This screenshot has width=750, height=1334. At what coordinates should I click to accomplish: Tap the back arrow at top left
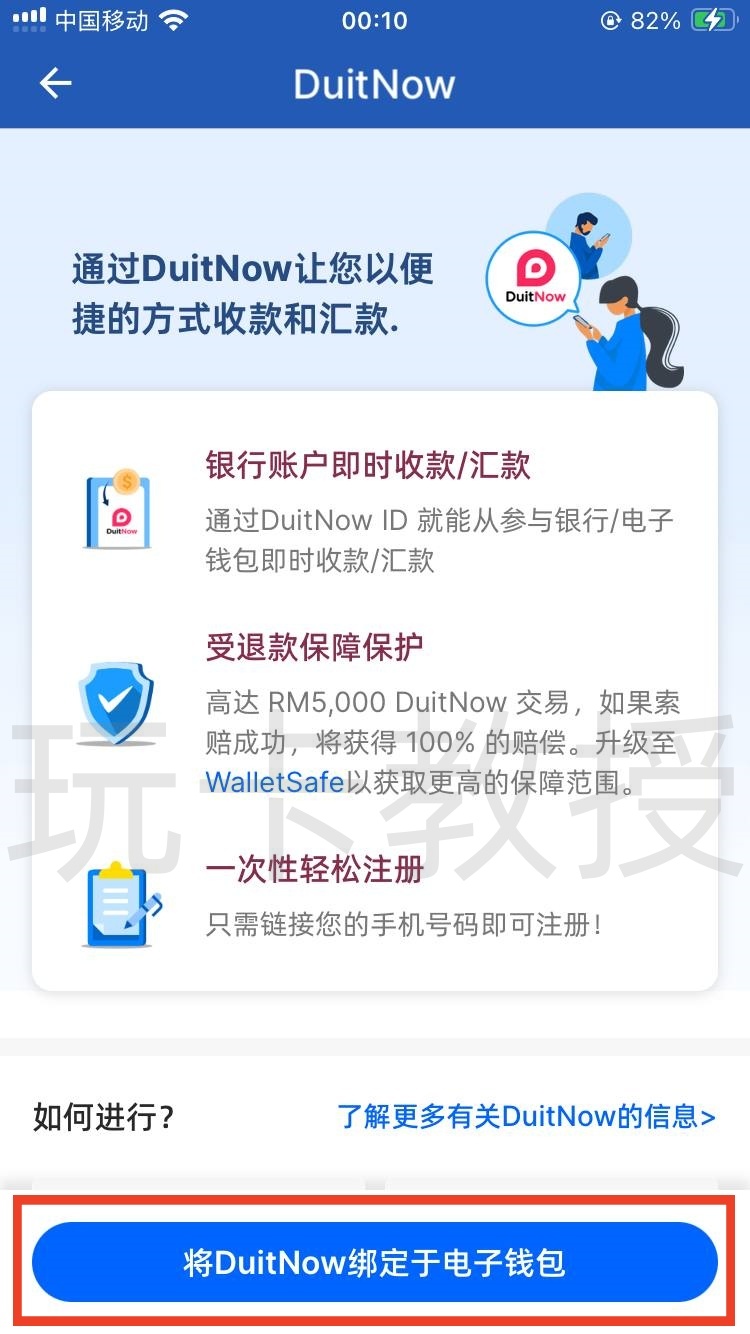point(55,84)
